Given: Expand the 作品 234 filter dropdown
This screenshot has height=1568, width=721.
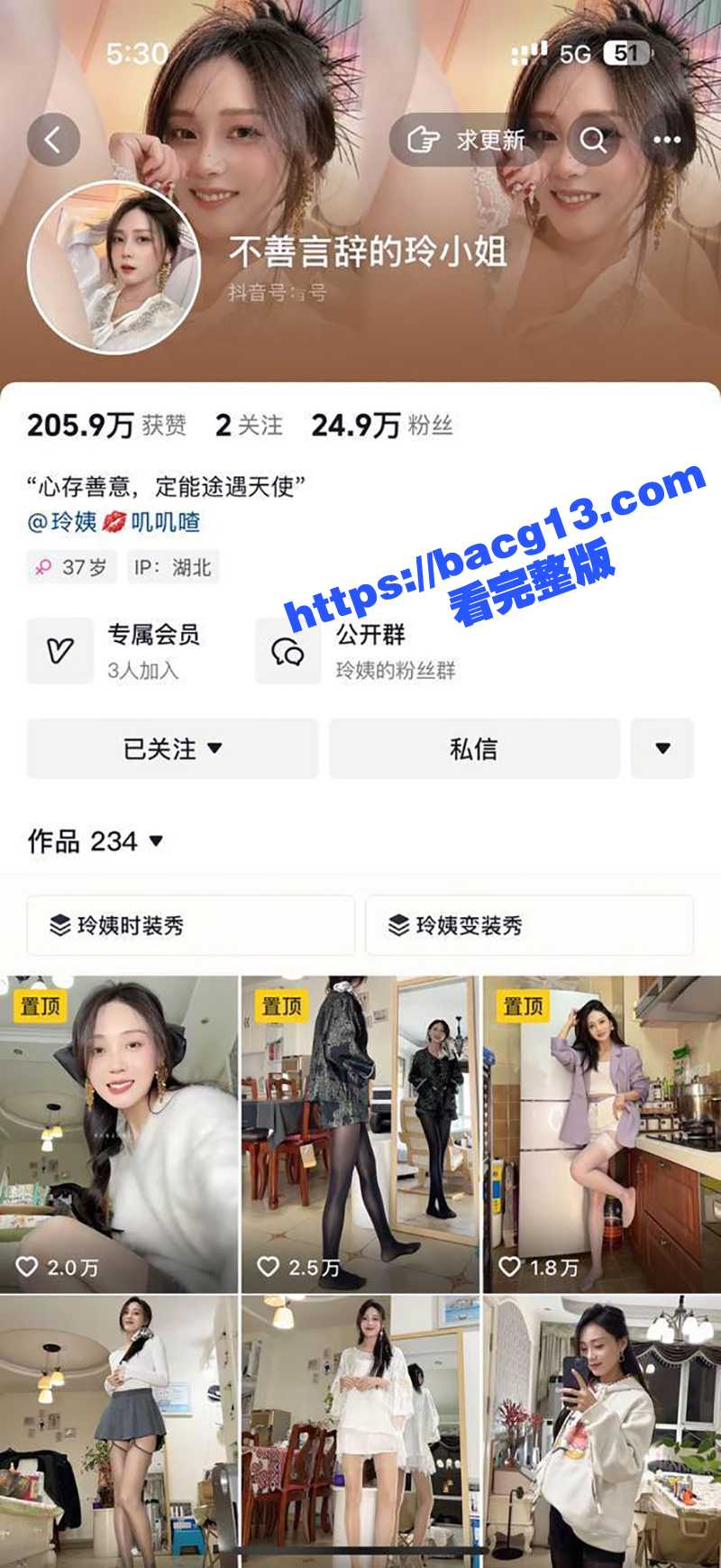Looking at the screenshot, I should click(x=155, y=842).
